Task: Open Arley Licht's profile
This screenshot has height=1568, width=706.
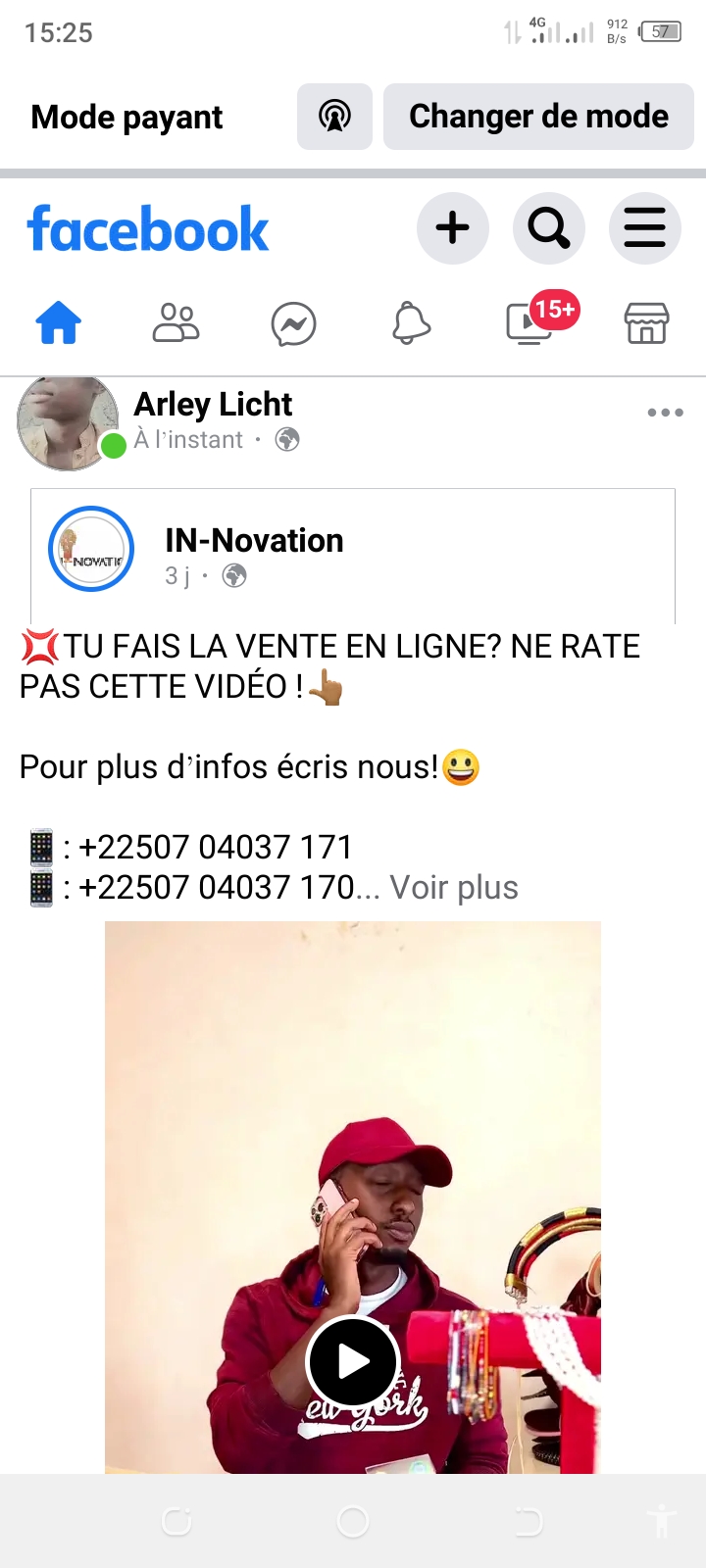Action: (213, 404)
